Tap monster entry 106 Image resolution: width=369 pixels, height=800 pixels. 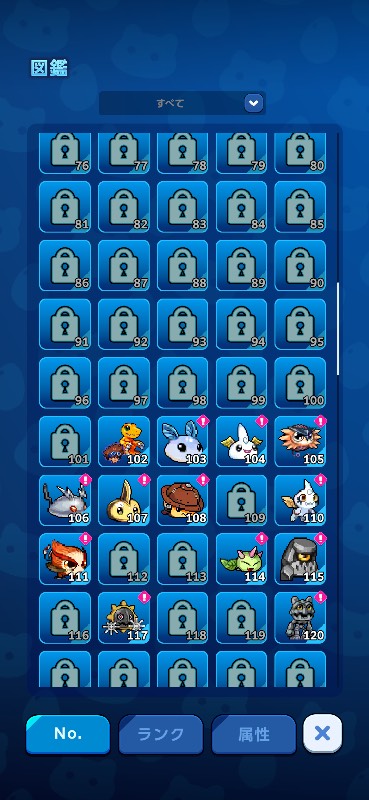(x=65, y=500)
